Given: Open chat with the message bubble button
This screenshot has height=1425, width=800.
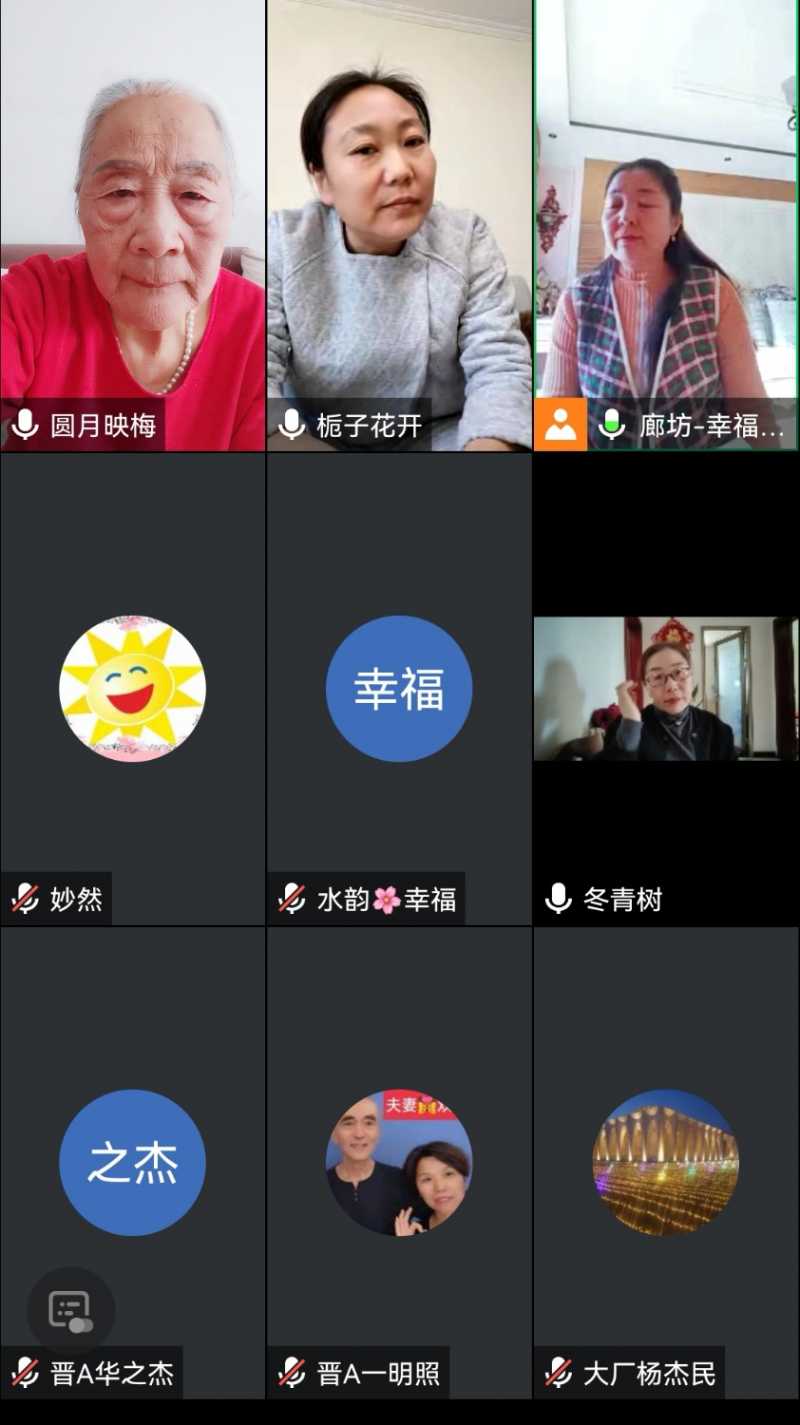Looking at the screenshot, I should coord(68,1307).
